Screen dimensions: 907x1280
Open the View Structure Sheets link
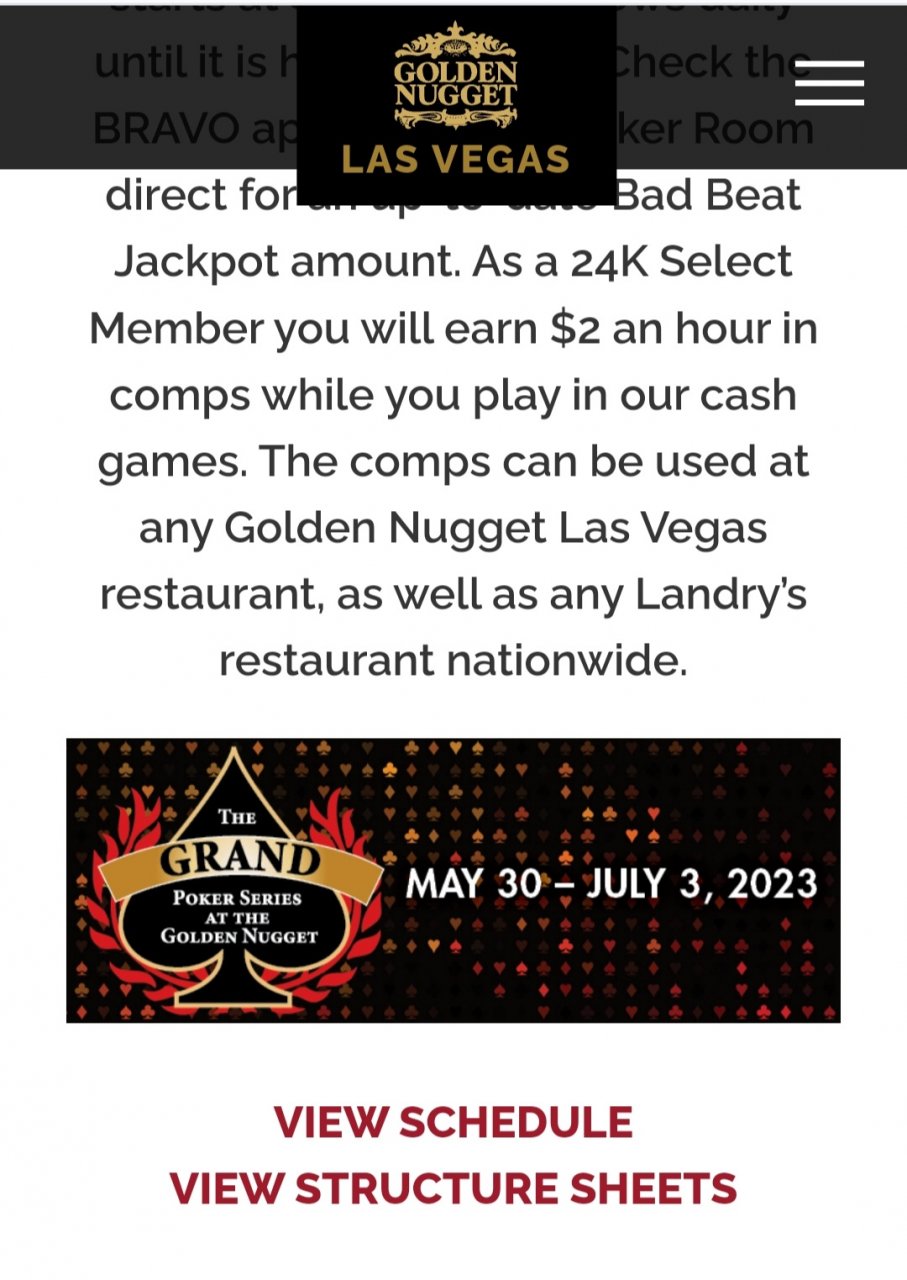[453, 1188]
